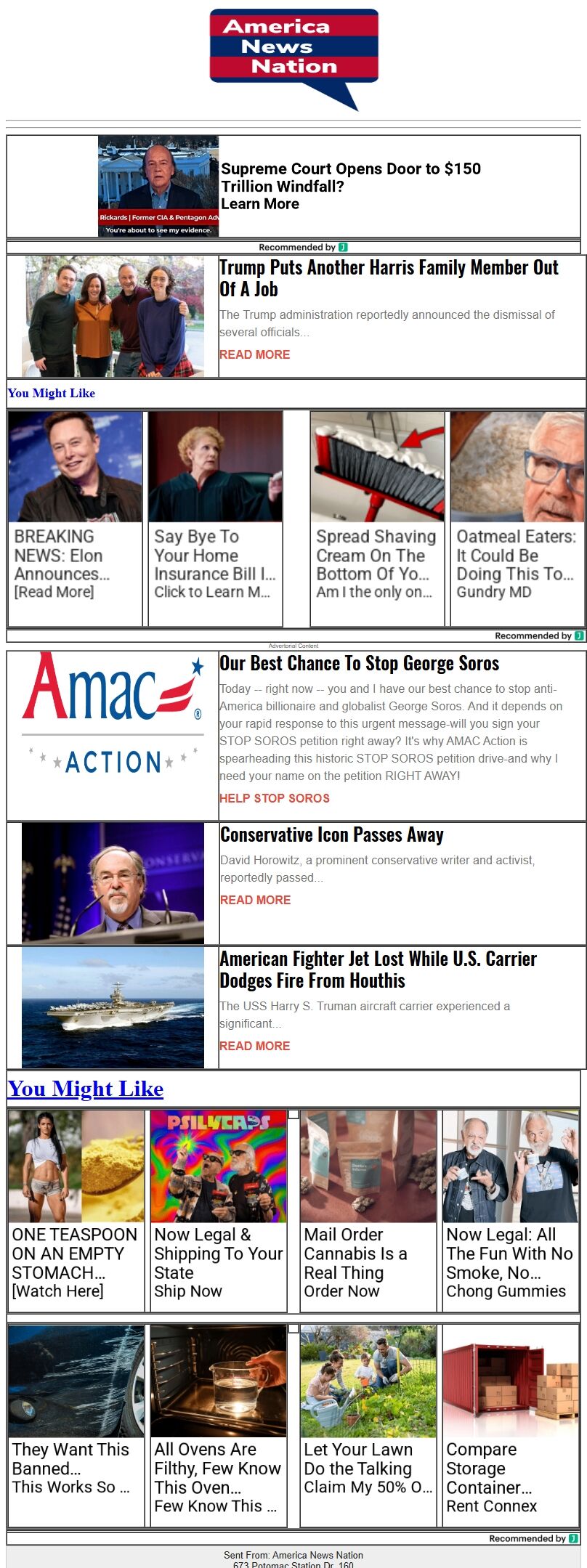Open the Our Best Chance To Stop George Soros headline

tap(359, 664)
